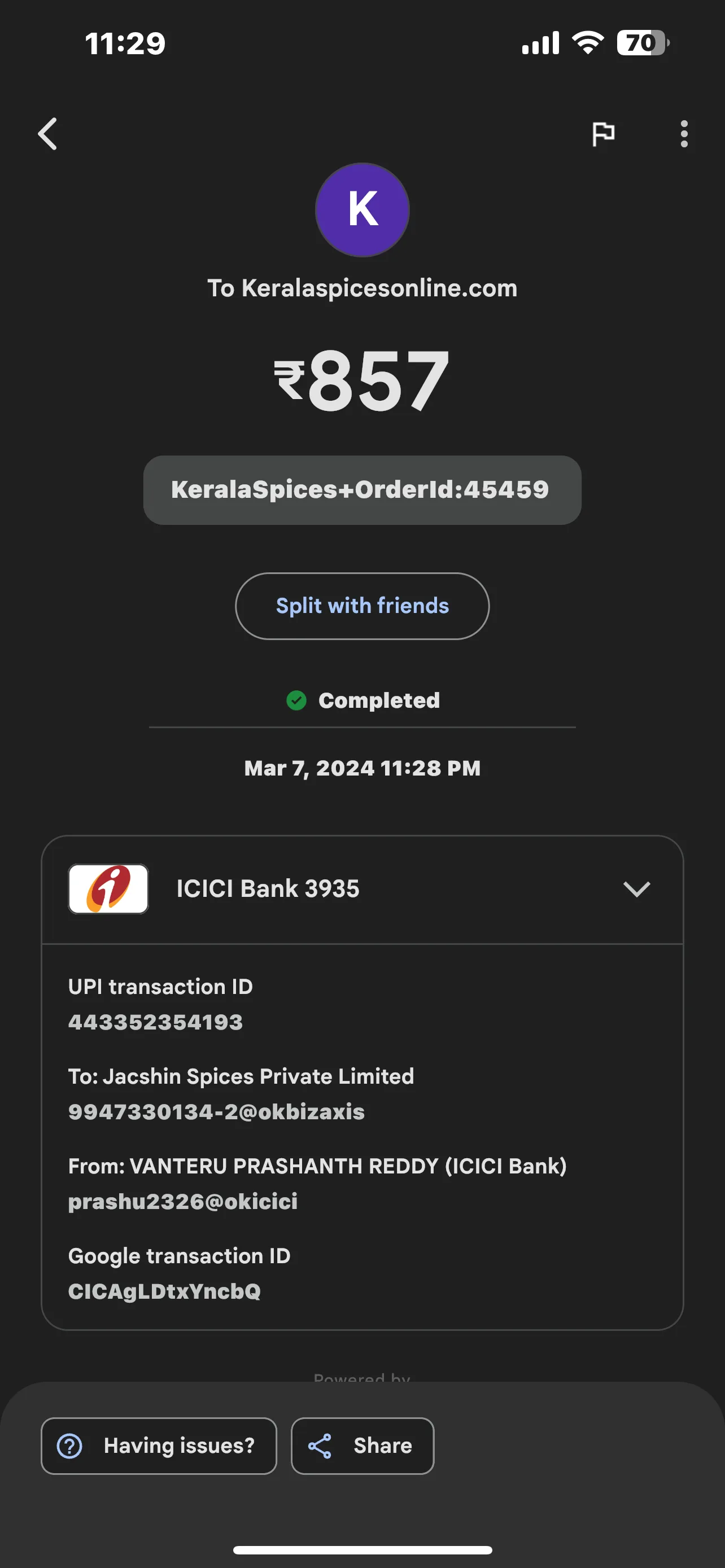Screen dimensions: 725x1568
Task: Tap the Split with friends button
Action: pos(362,606)
